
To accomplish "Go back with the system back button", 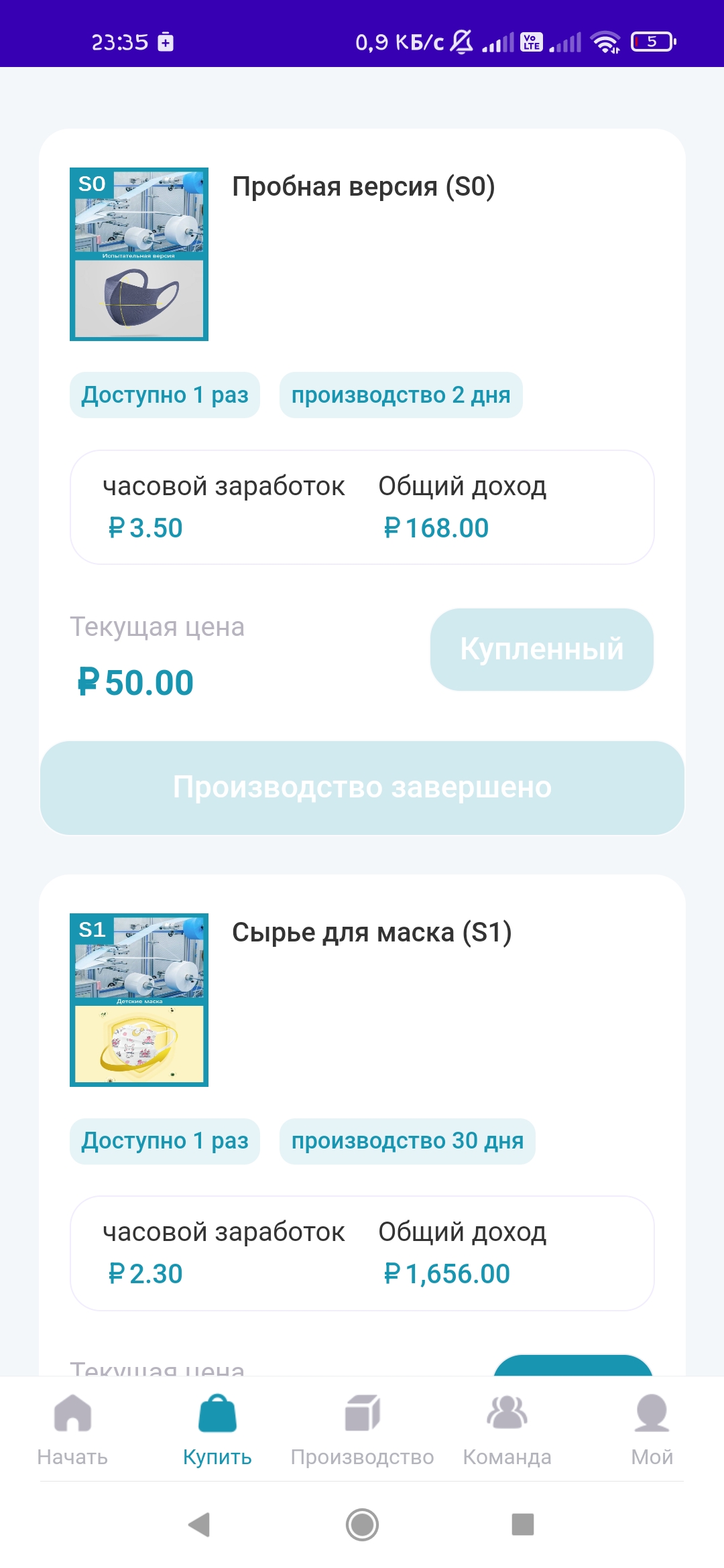I will coord(200,1524).
